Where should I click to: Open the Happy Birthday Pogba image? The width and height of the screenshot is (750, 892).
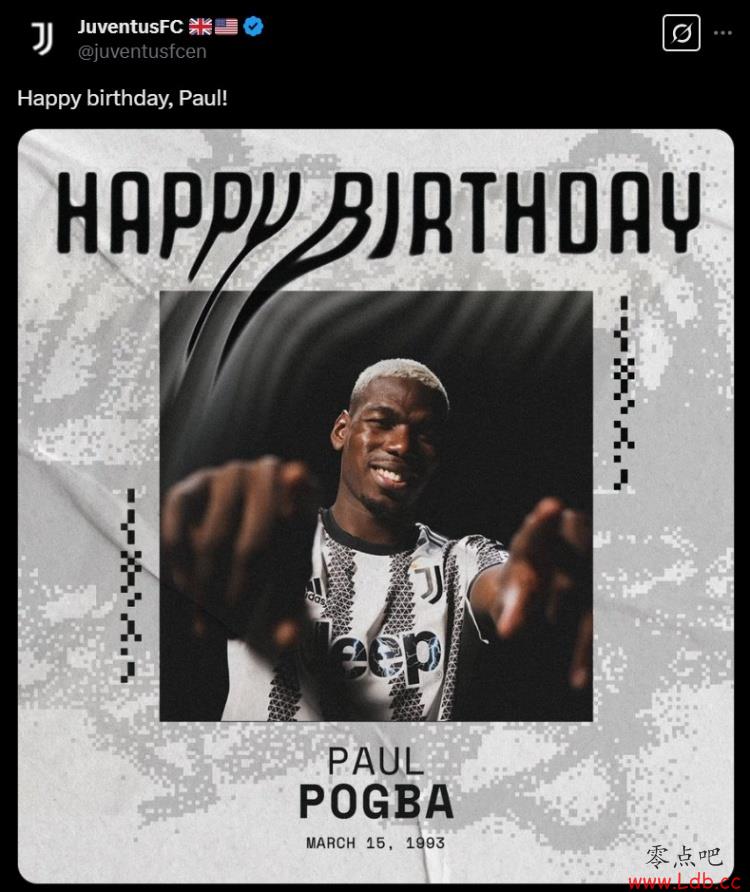coord(375,505)
